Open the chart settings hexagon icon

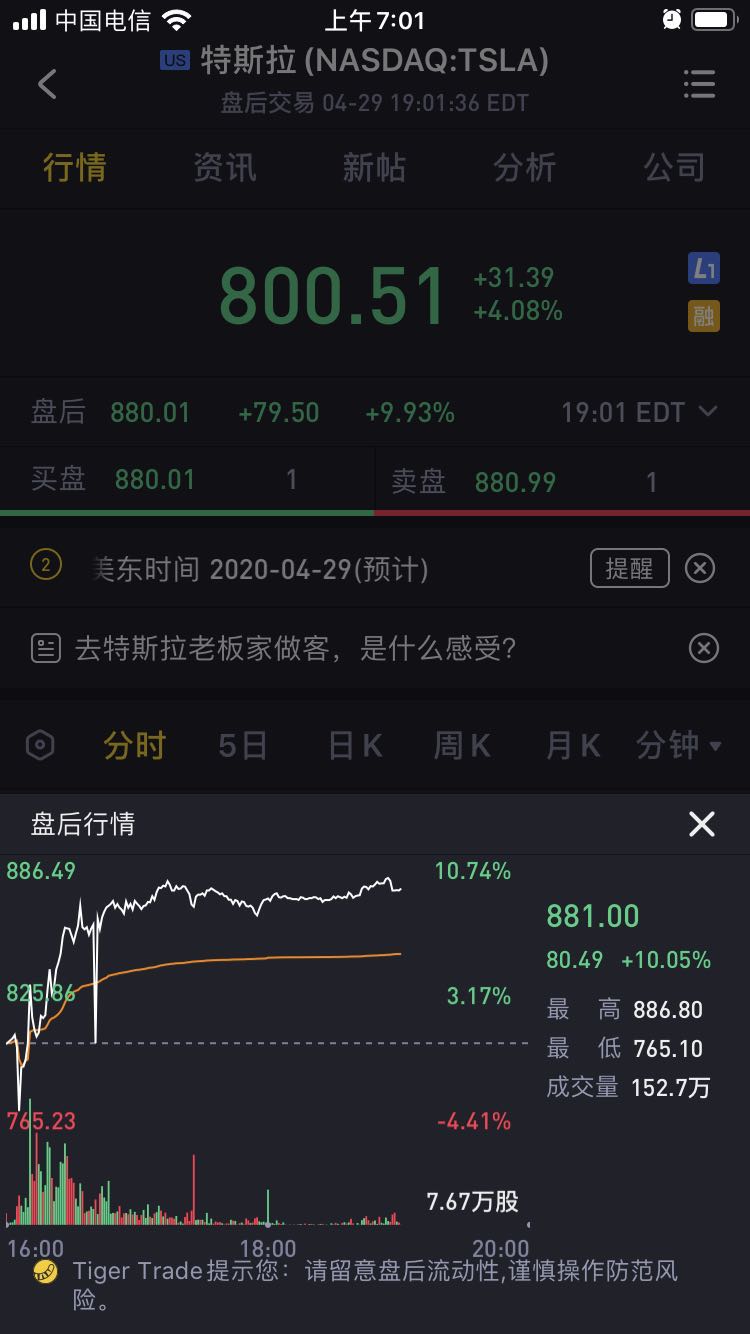[x=40, y=746]
